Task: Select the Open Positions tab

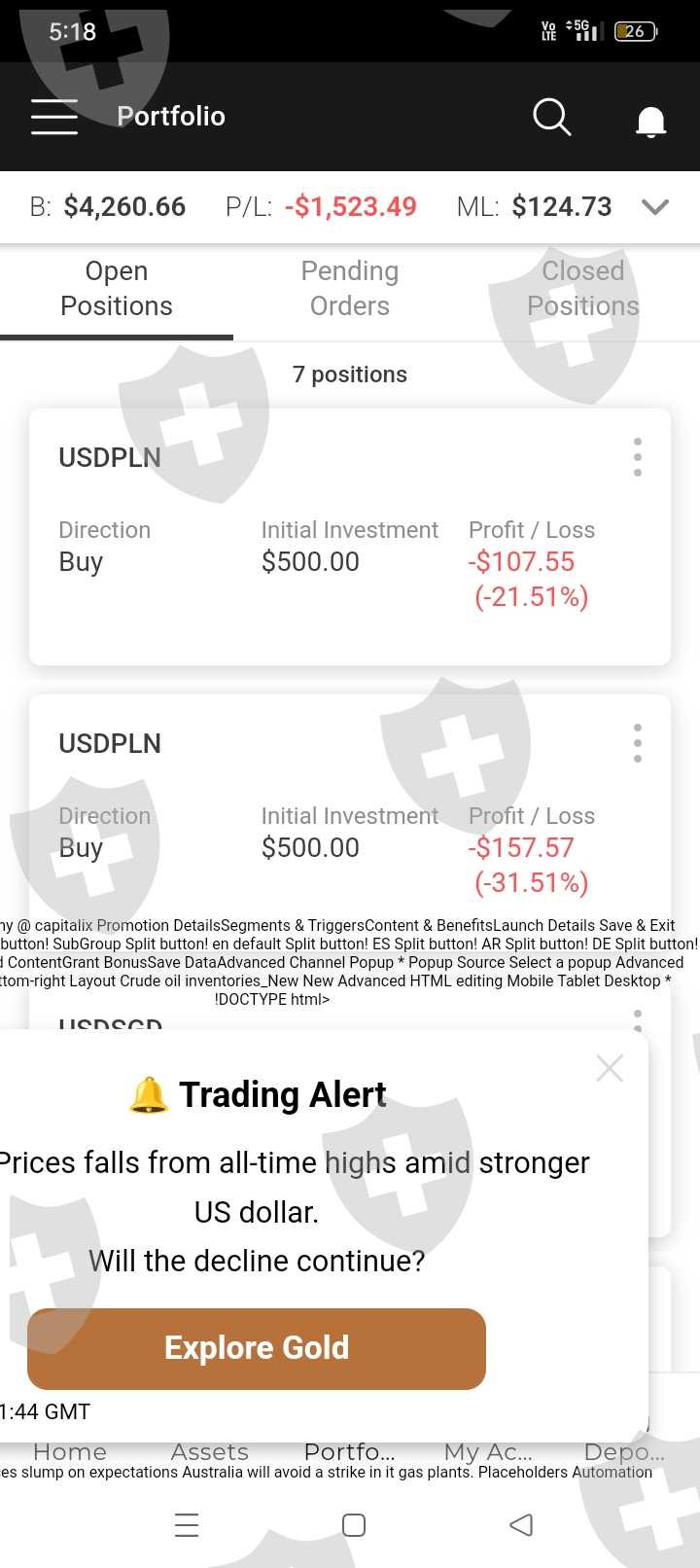Action: pyautogui.click(x=117, y=289)
